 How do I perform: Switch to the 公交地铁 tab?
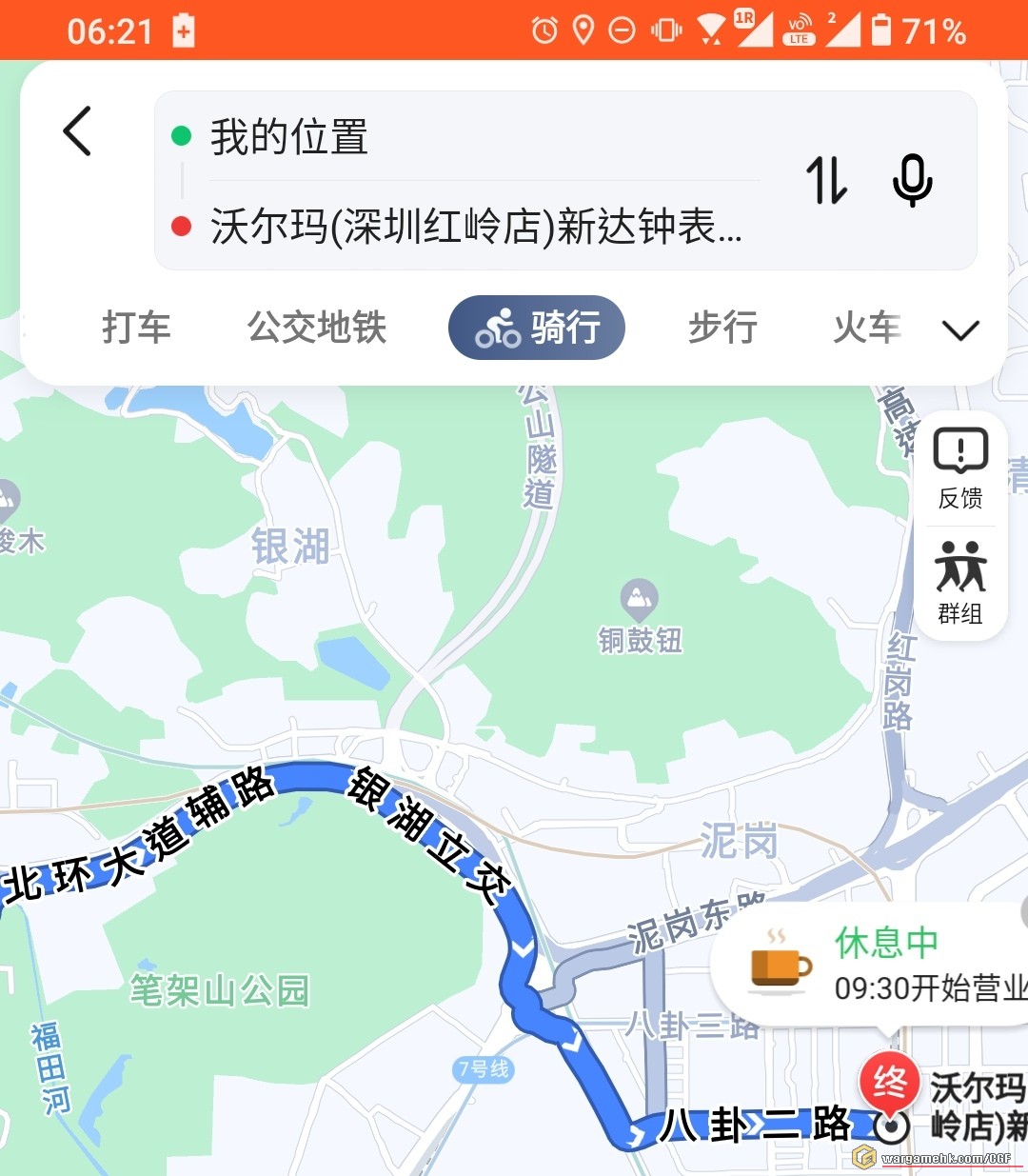click(317, 328)
